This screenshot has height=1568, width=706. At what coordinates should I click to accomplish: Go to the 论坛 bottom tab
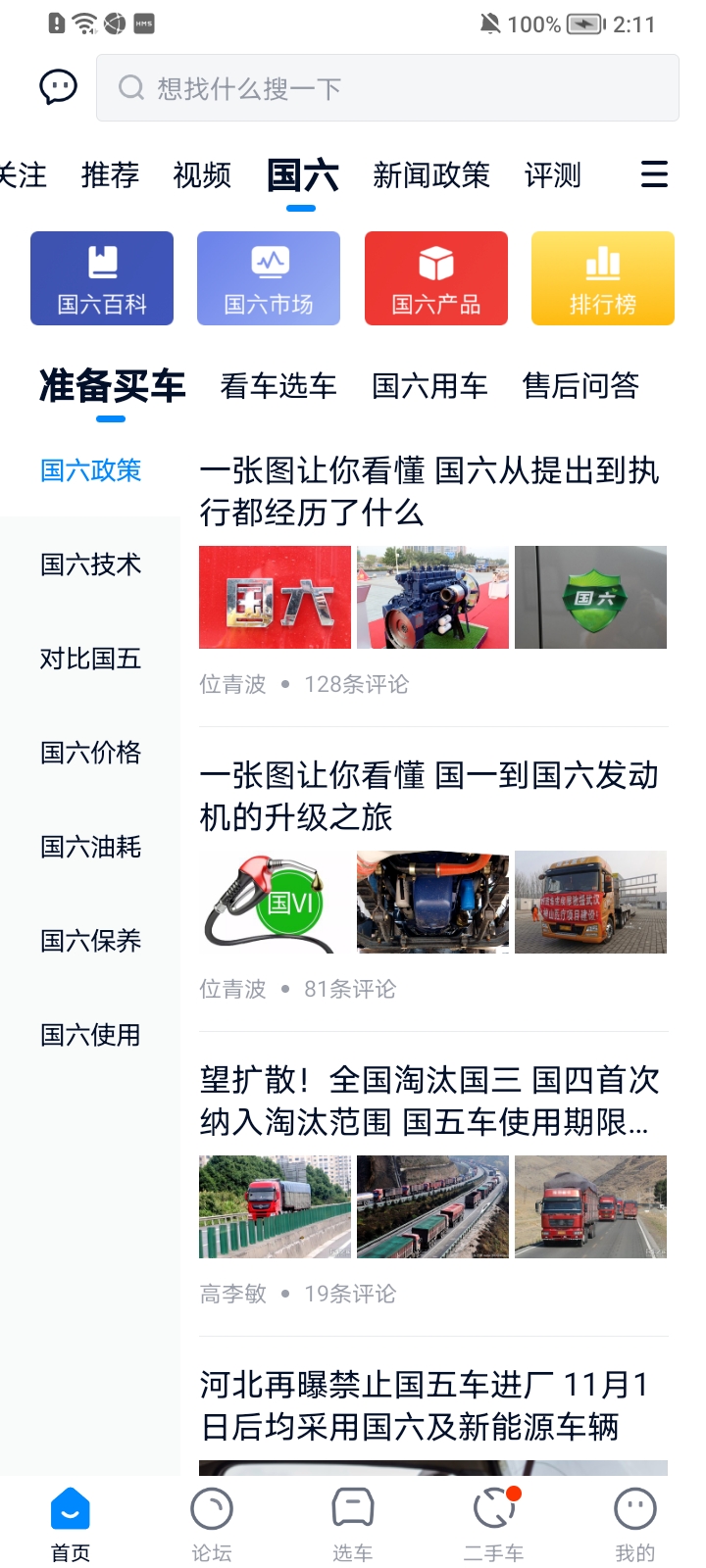(212, 1524)
